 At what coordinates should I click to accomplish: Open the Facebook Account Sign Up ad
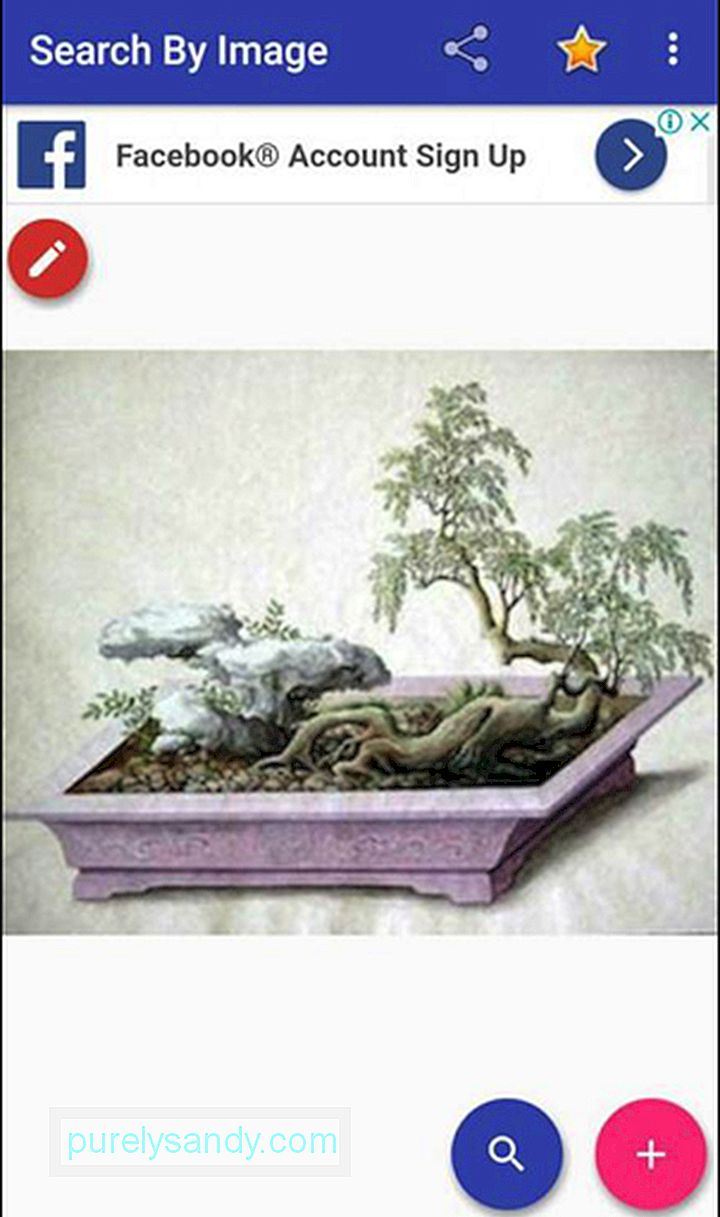click(320, 156)
